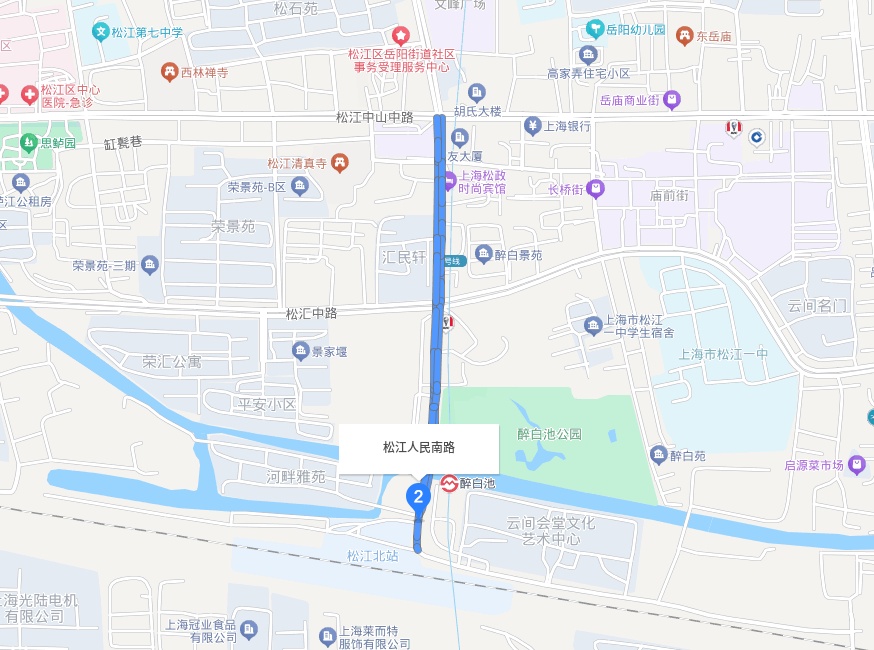Open the 松江第七中学 school marker
The width and height of the screenshot is (874, 650).
[x=101, y=32]
